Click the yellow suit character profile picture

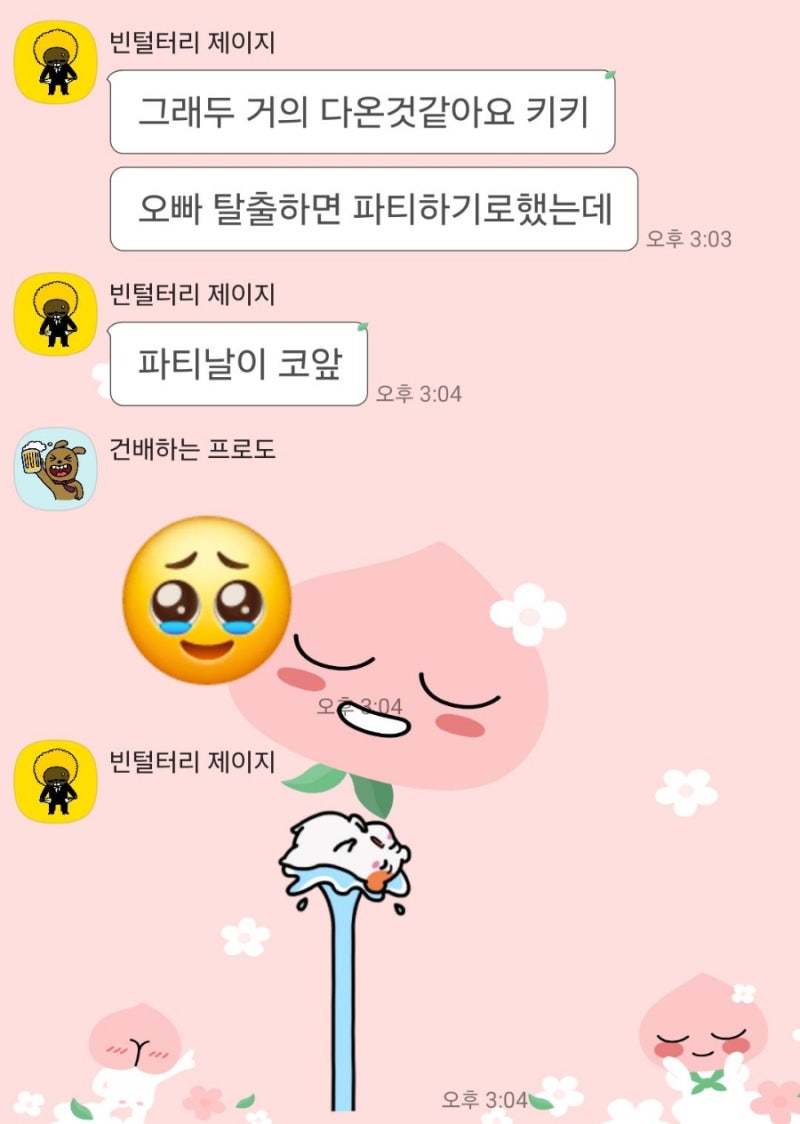(x=55, y=62)
